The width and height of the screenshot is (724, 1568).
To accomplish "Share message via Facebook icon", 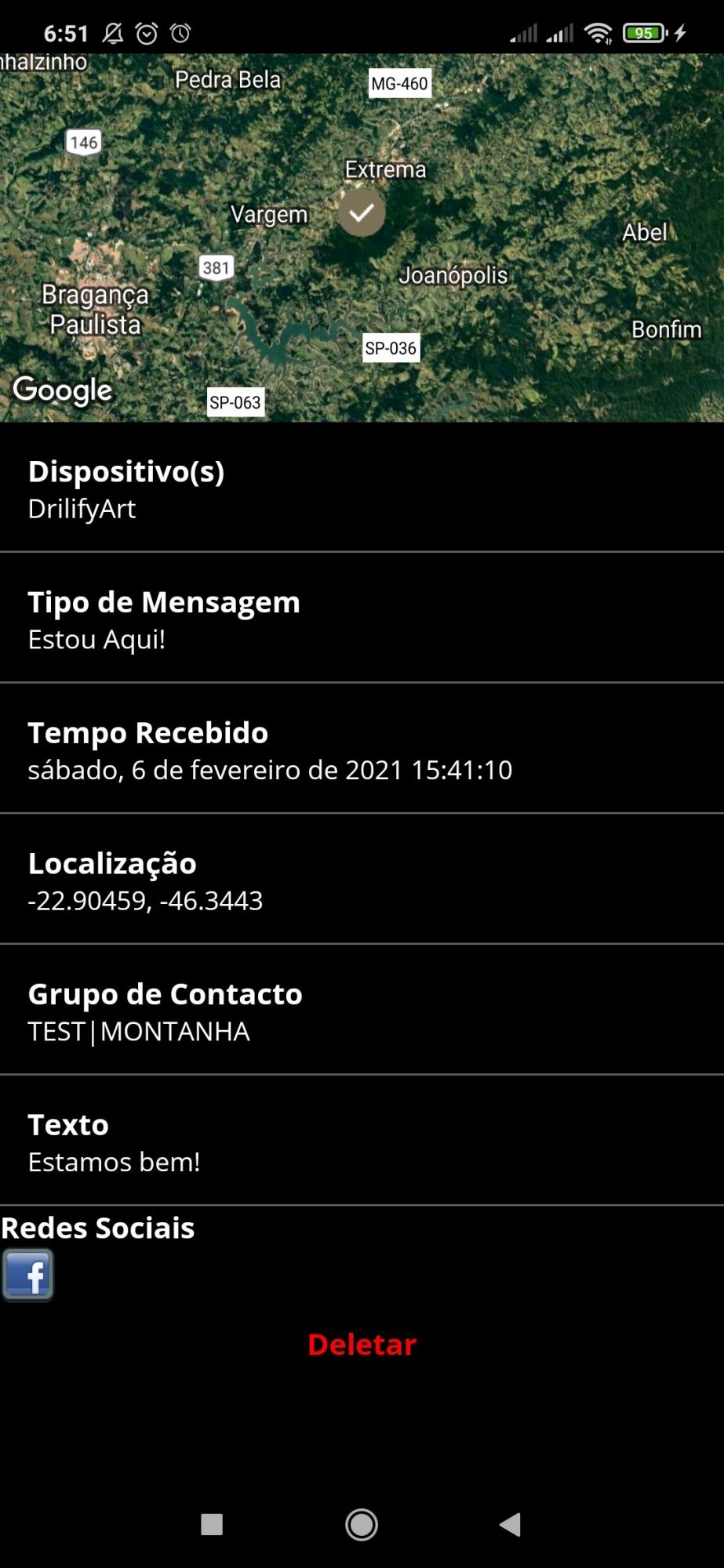I will 28,1275.
